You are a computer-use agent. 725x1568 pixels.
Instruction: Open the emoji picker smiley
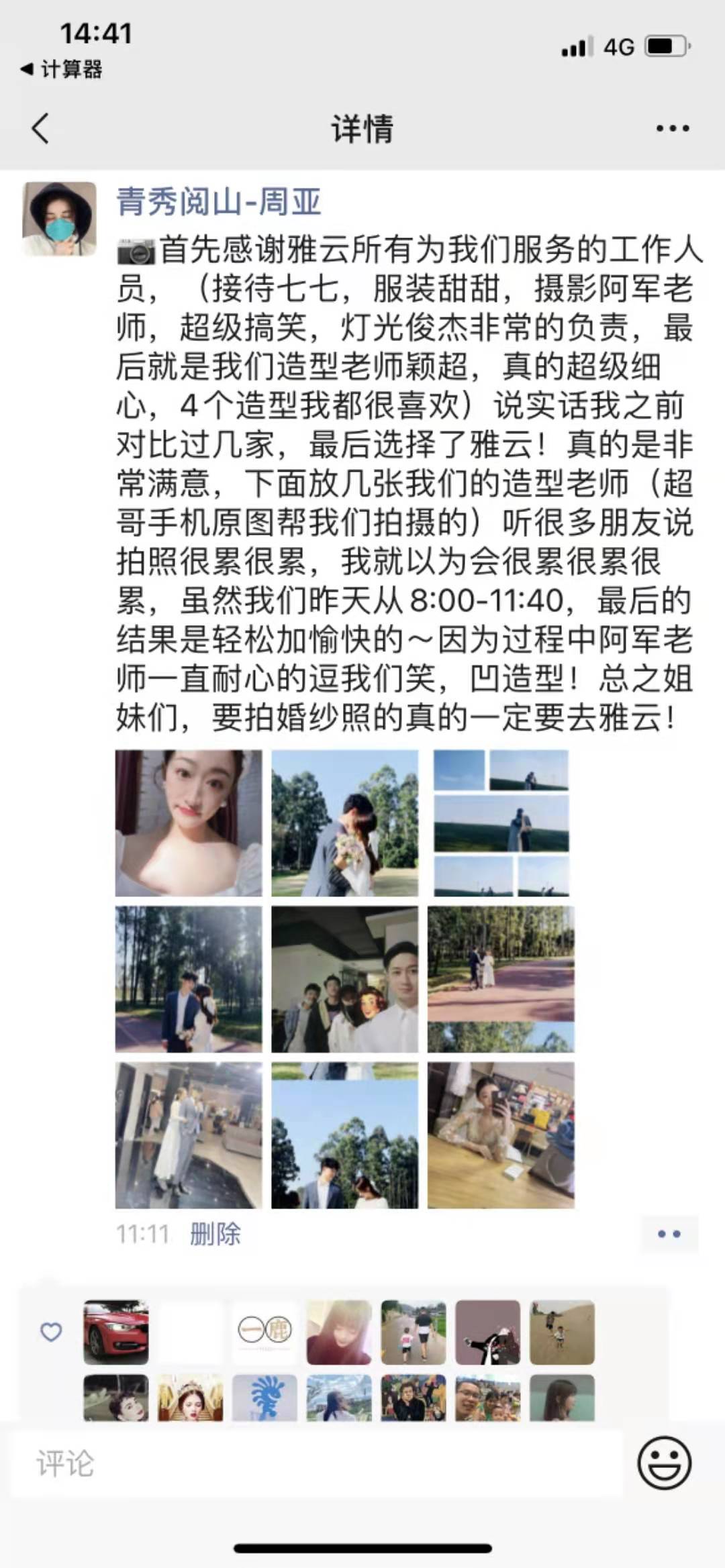coord(664,1463)
